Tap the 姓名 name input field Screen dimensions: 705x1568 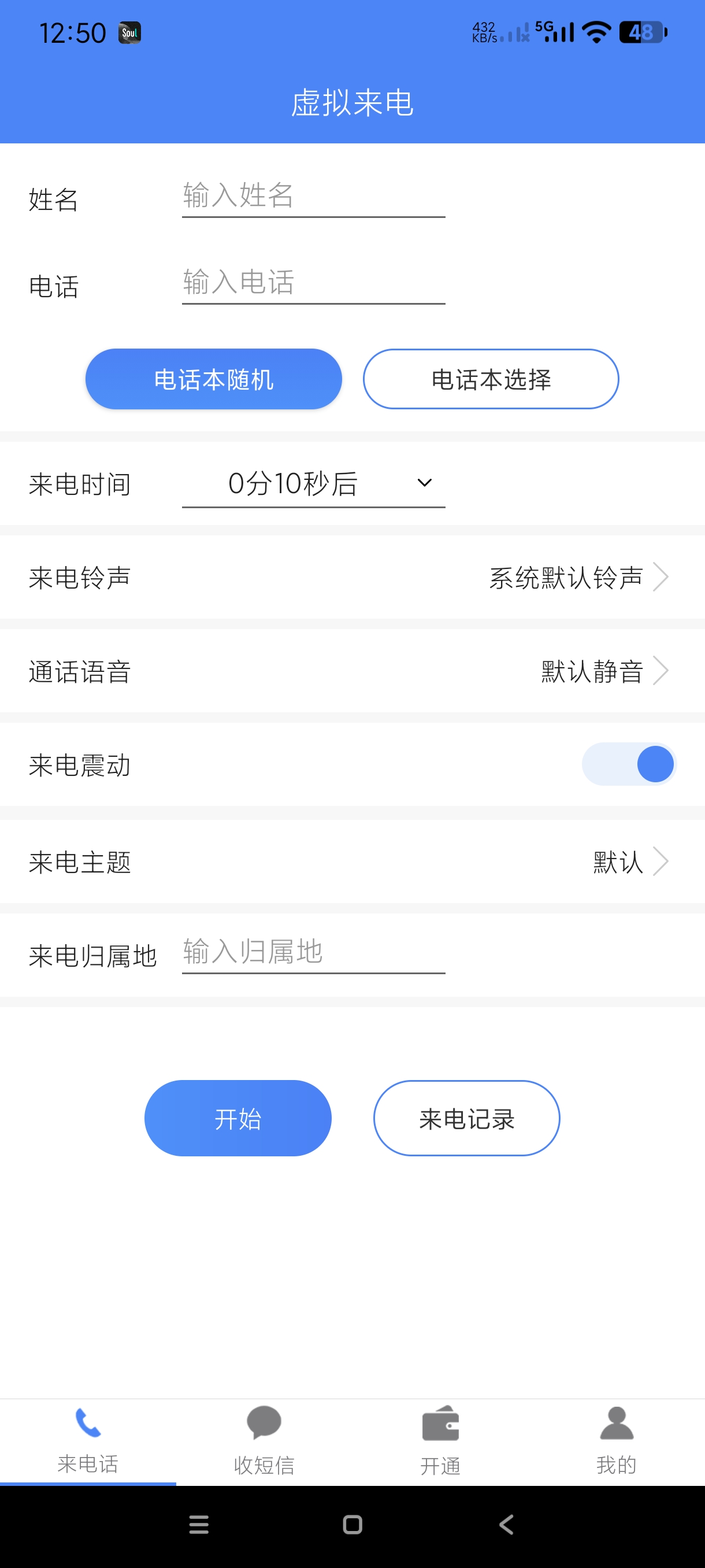tap(313, 196)
